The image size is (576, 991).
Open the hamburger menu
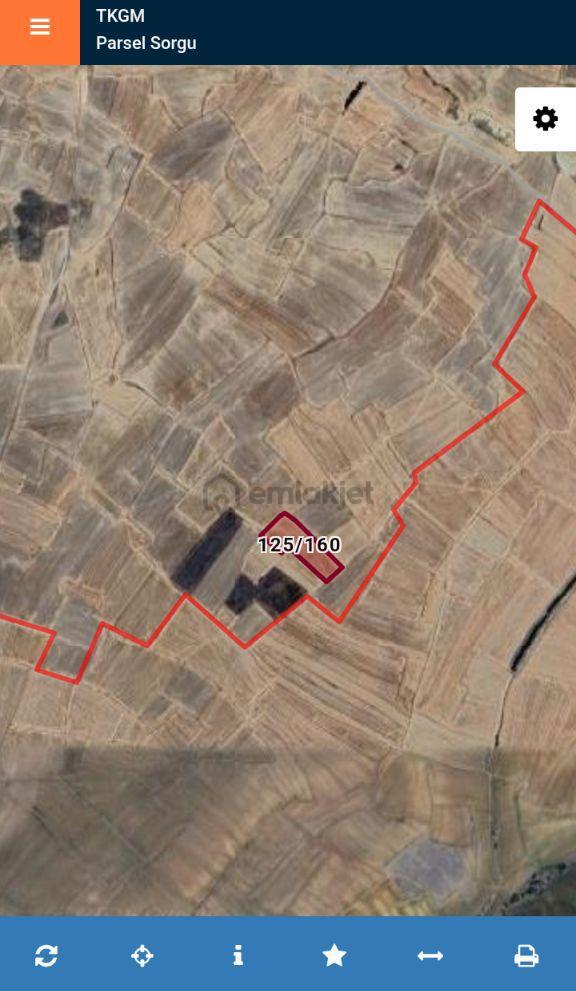(40, 27)
